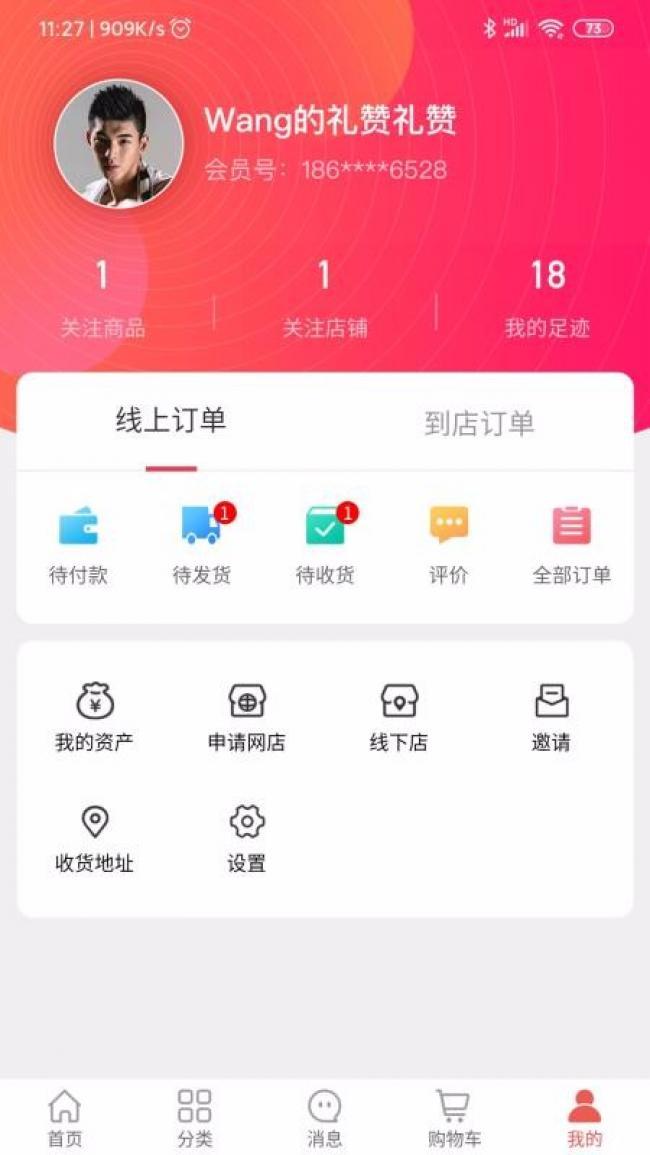
Task: Switch to the 到店订单 tab
Action: 479,423
